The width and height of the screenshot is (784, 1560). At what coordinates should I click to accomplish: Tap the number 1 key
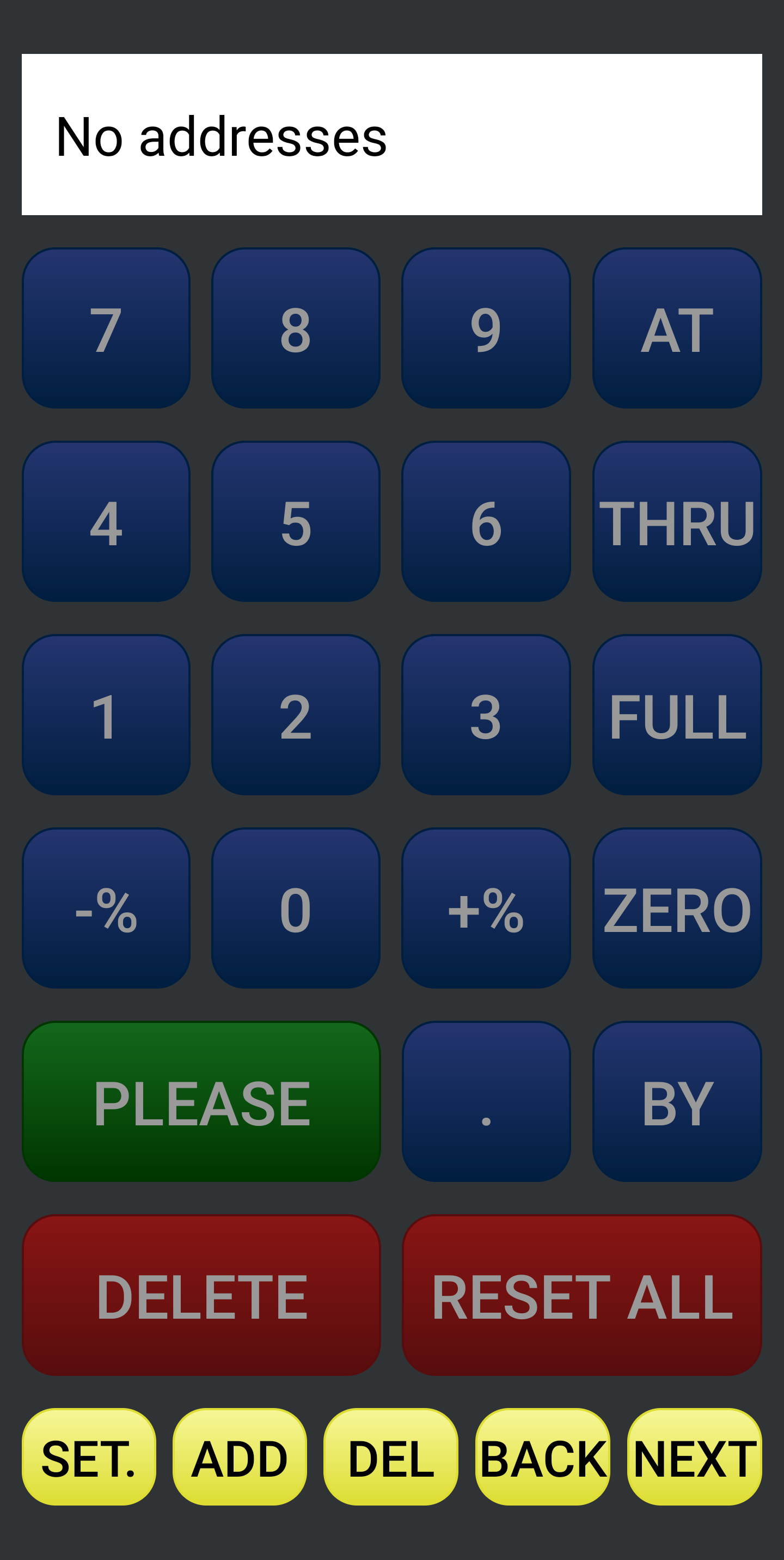(x=106, y=715)
